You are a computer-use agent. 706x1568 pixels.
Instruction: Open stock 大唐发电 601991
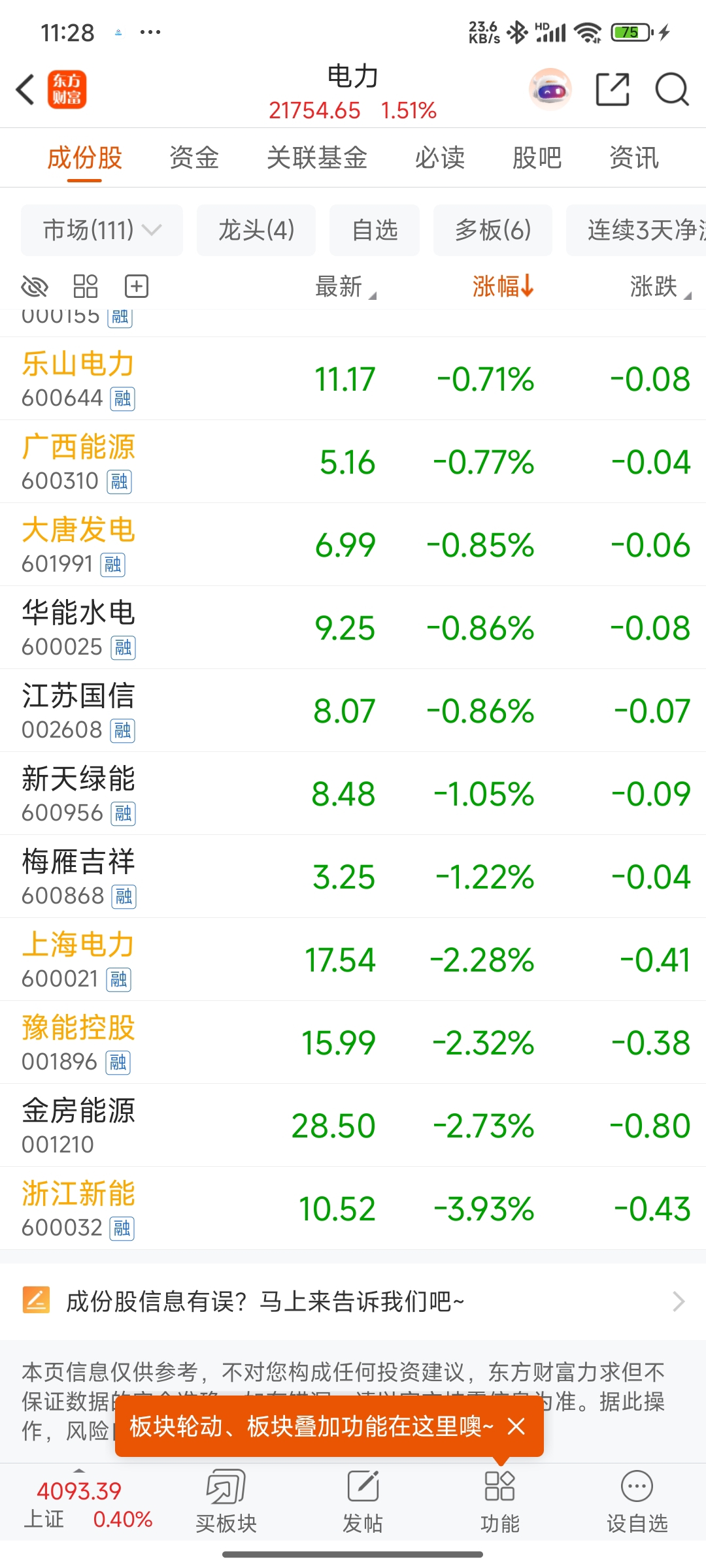353,544
